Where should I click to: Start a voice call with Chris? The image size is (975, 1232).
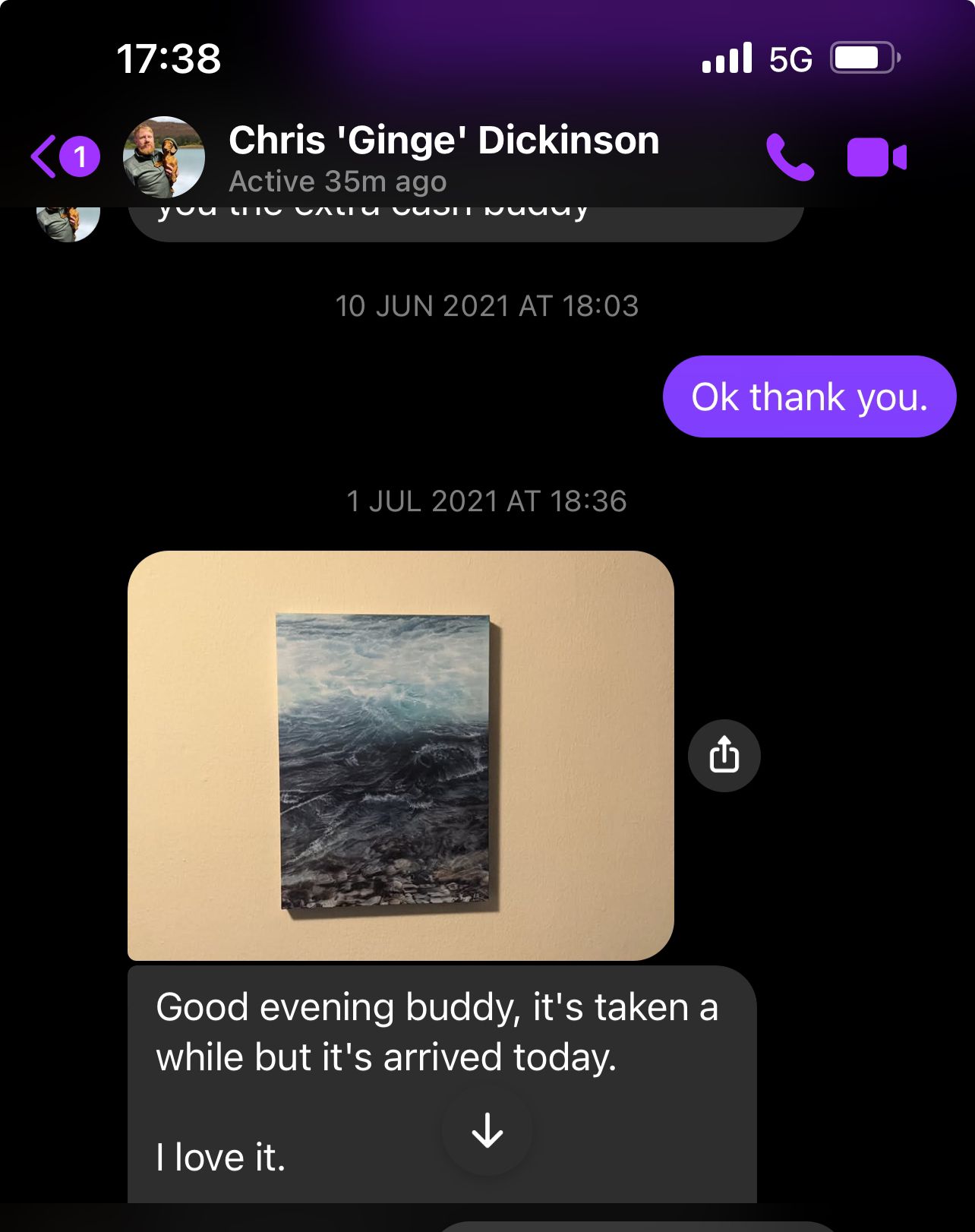click(790, 157)
